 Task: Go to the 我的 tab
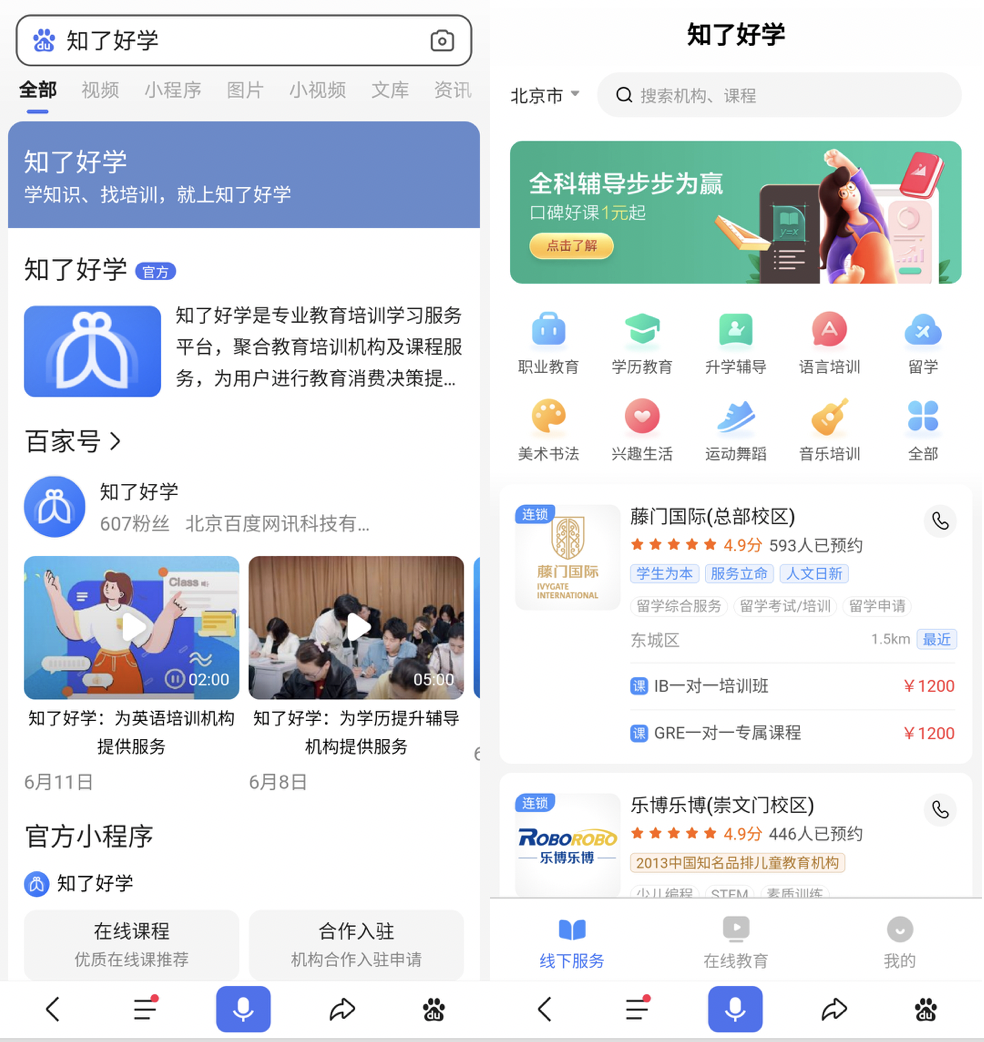click(899, 943)
